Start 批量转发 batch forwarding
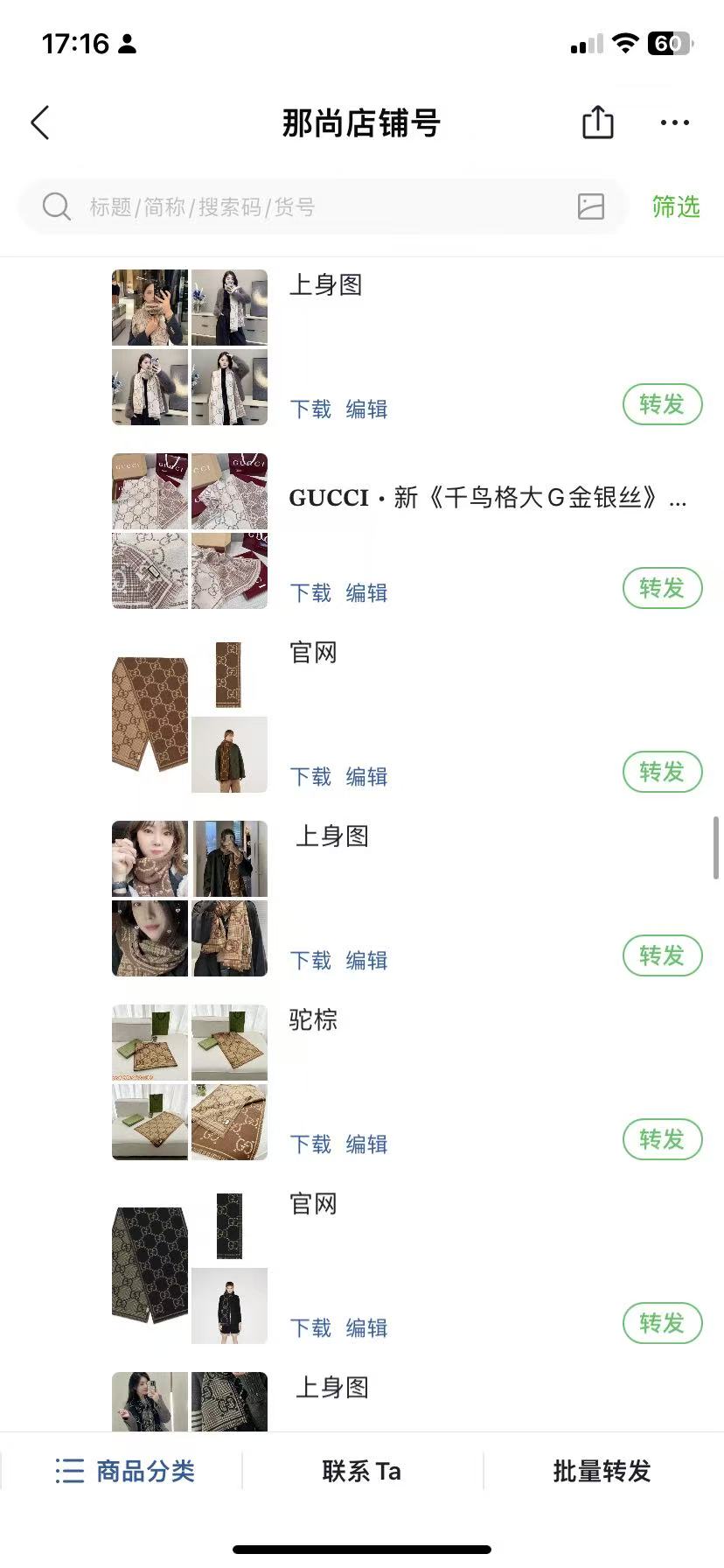This screenshot has height=1568, width=724. [602, 1471]
